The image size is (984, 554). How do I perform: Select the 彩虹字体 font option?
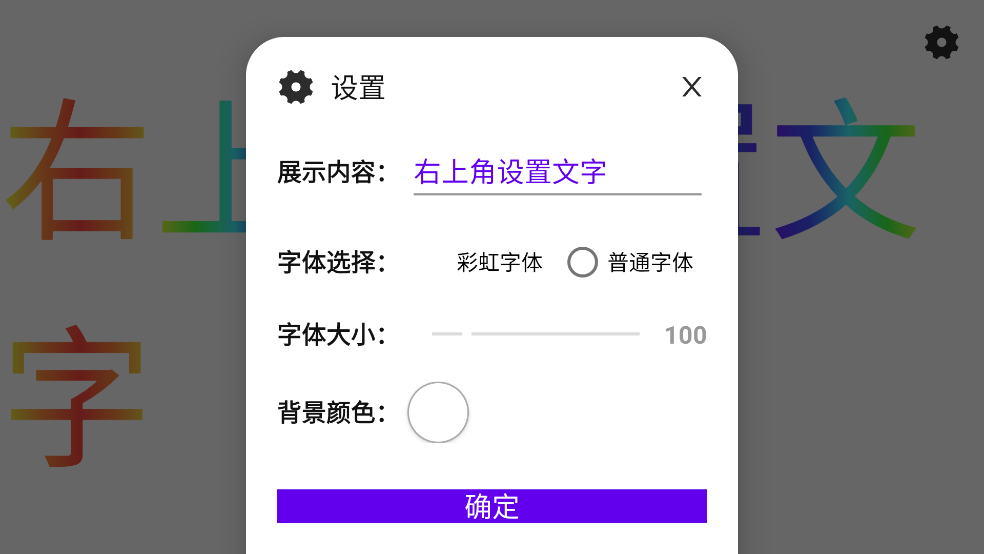[499, 263]
